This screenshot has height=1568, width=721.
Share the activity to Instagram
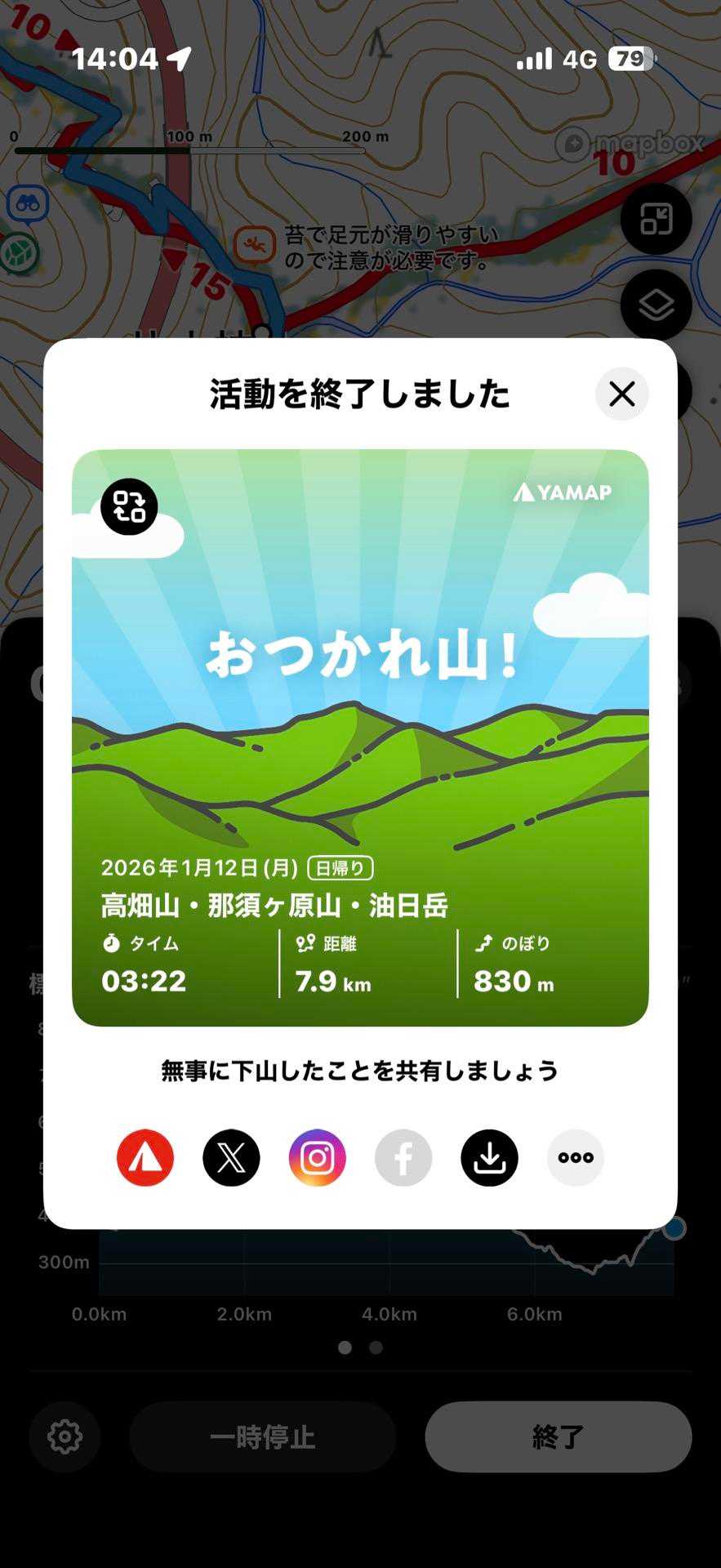(318, 1158)
